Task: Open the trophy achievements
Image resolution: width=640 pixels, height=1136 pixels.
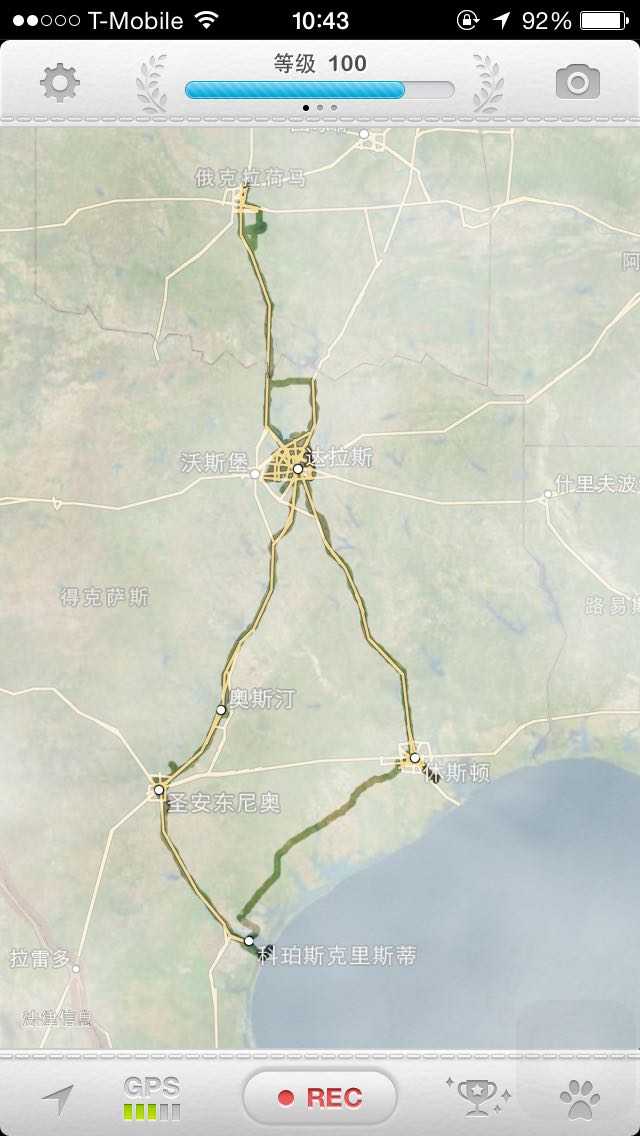Action: 478,1097
